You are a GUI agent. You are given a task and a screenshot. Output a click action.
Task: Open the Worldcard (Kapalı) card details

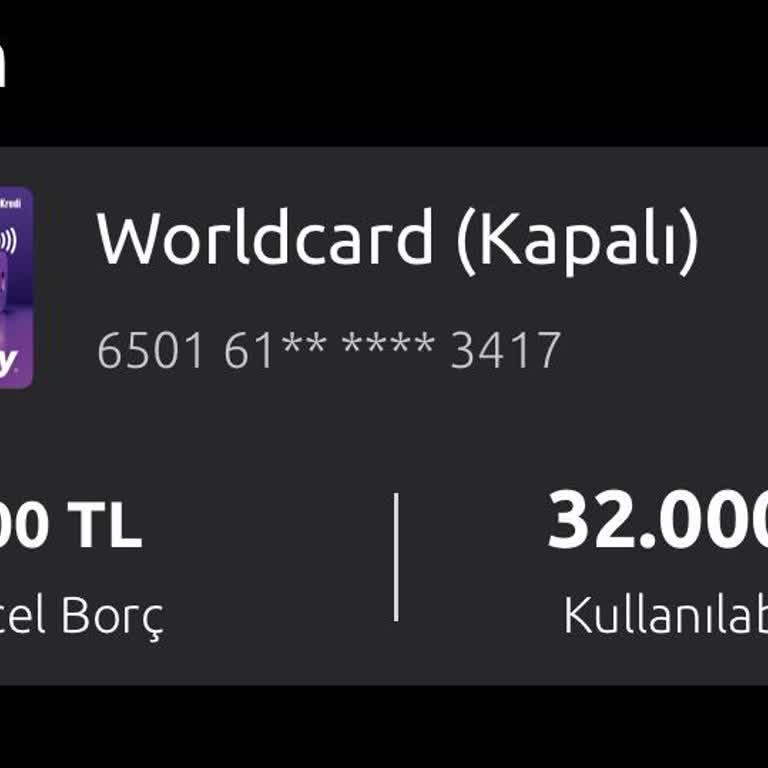397,240
